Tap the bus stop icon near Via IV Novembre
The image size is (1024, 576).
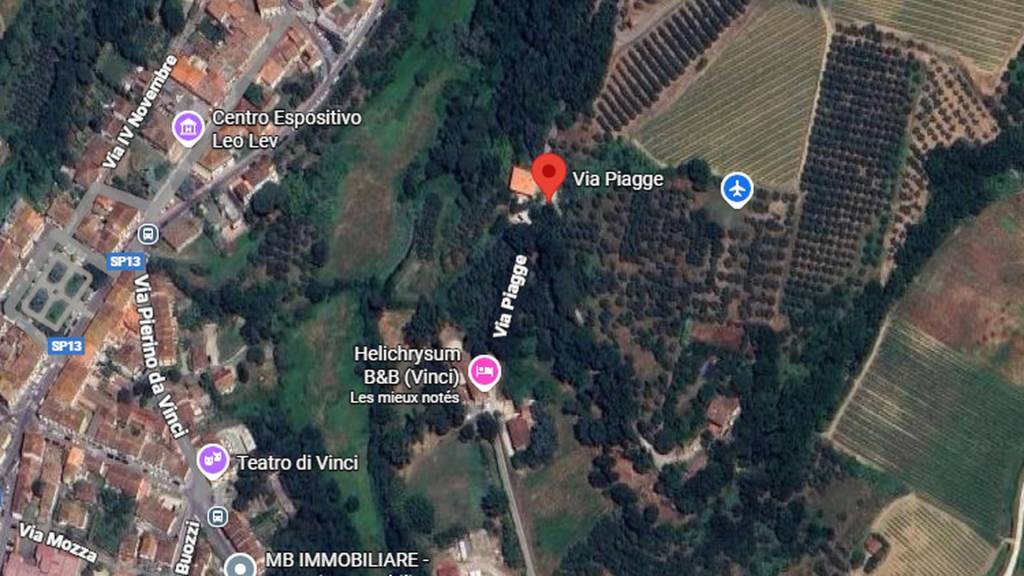(x=148, y=234)
